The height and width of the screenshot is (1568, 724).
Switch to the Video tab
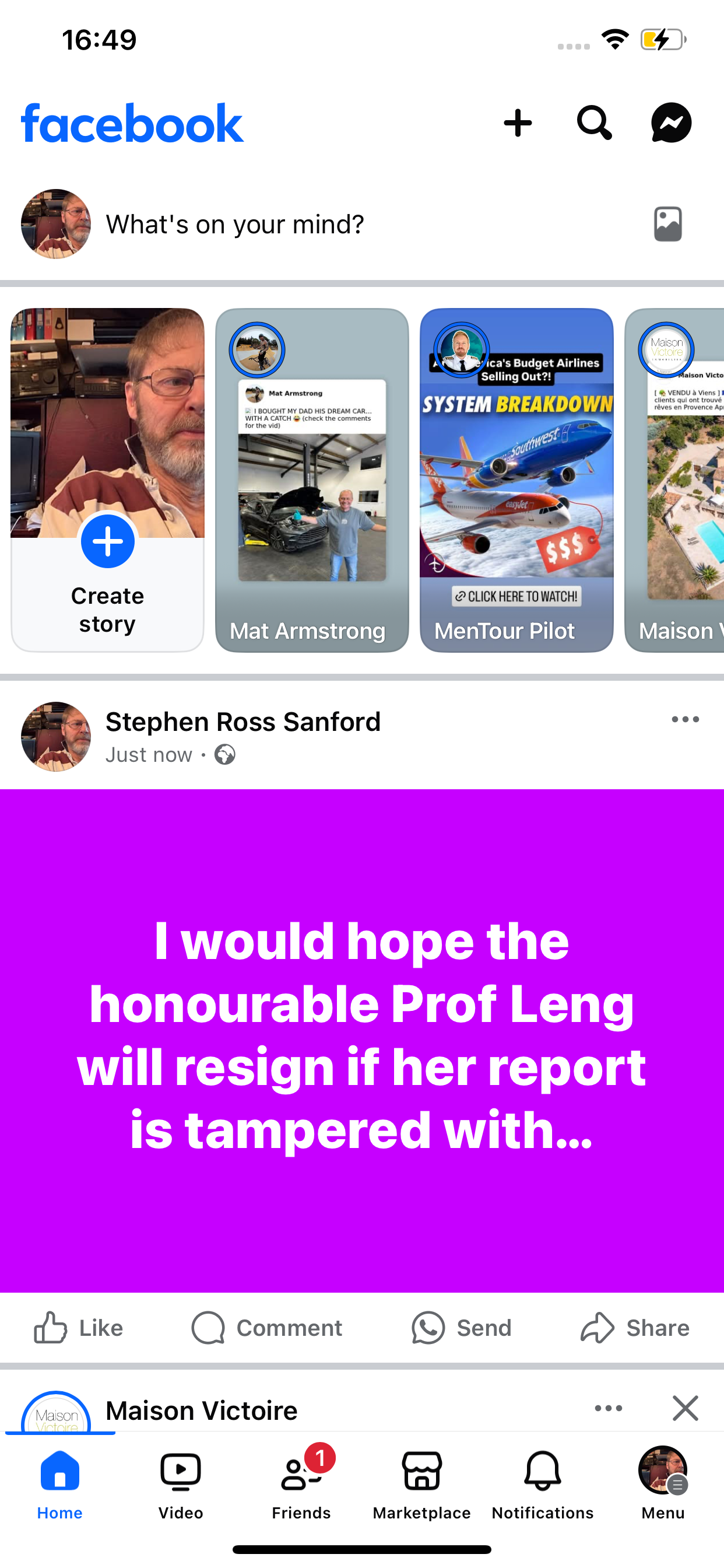pyautogui.click(x=181, y=1485)
